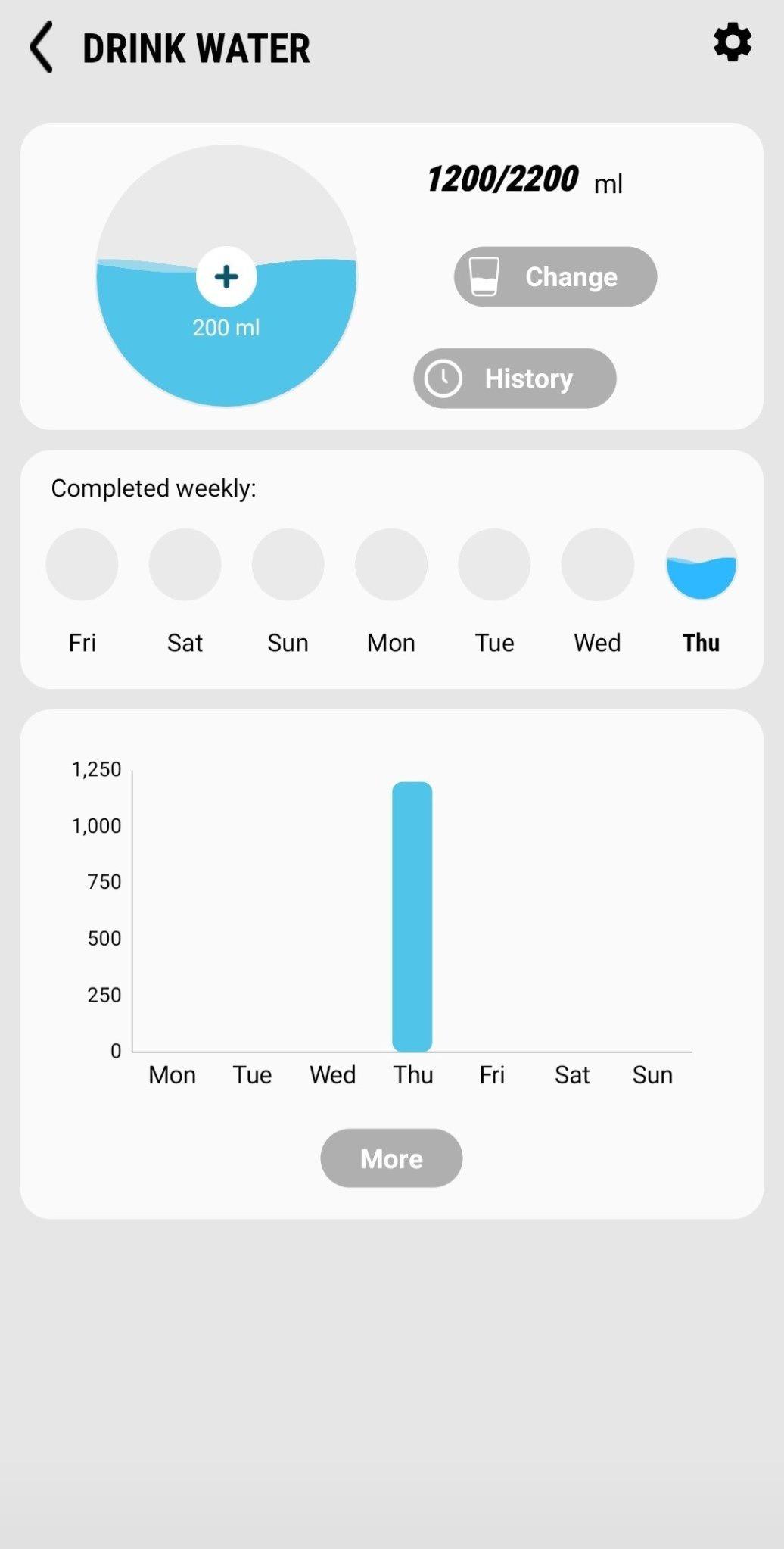Tap the clock icon on the History button
Image resolution: width=784 pixels, height=1549 pixels.
point(444,379)
